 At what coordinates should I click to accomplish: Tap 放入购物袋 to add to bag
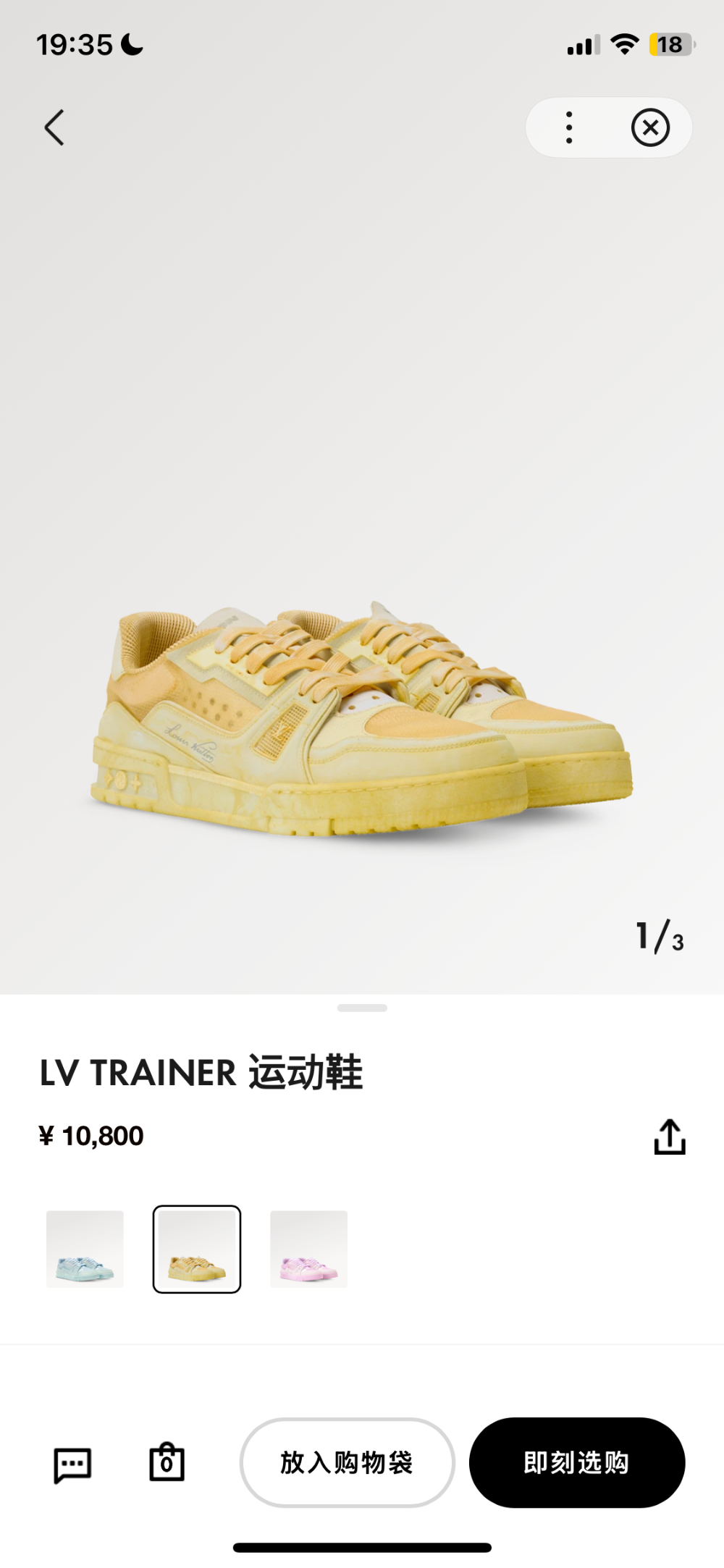(348, 1463)
